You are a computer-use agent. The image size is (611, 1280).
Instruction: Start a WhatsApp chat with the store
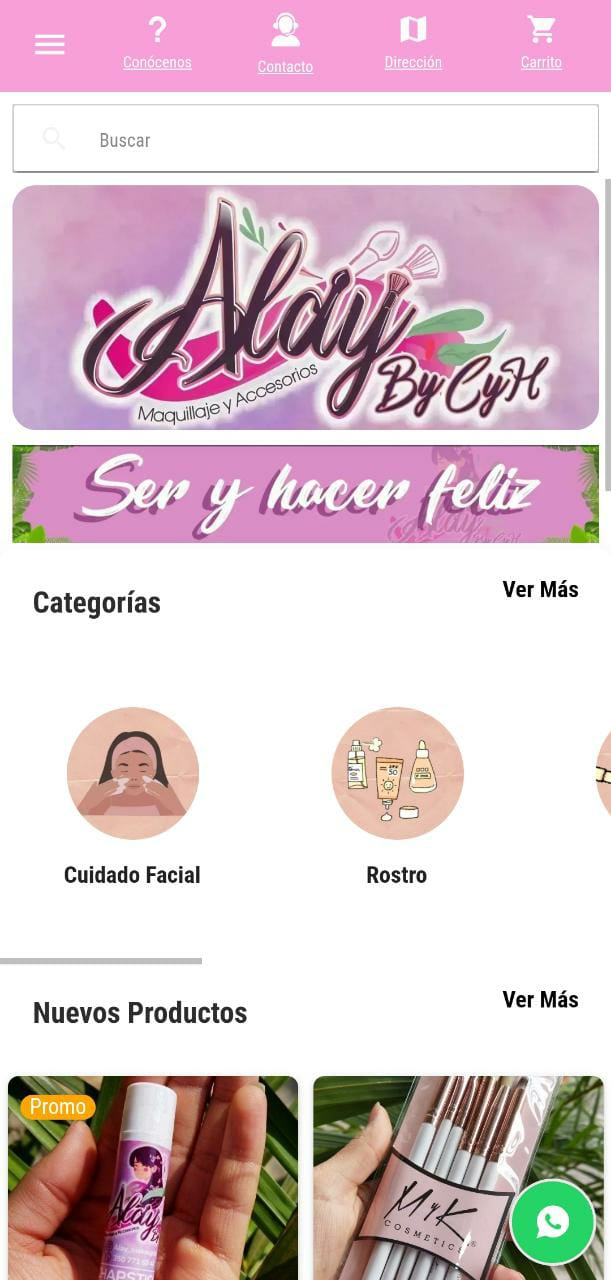[552, 1222]
